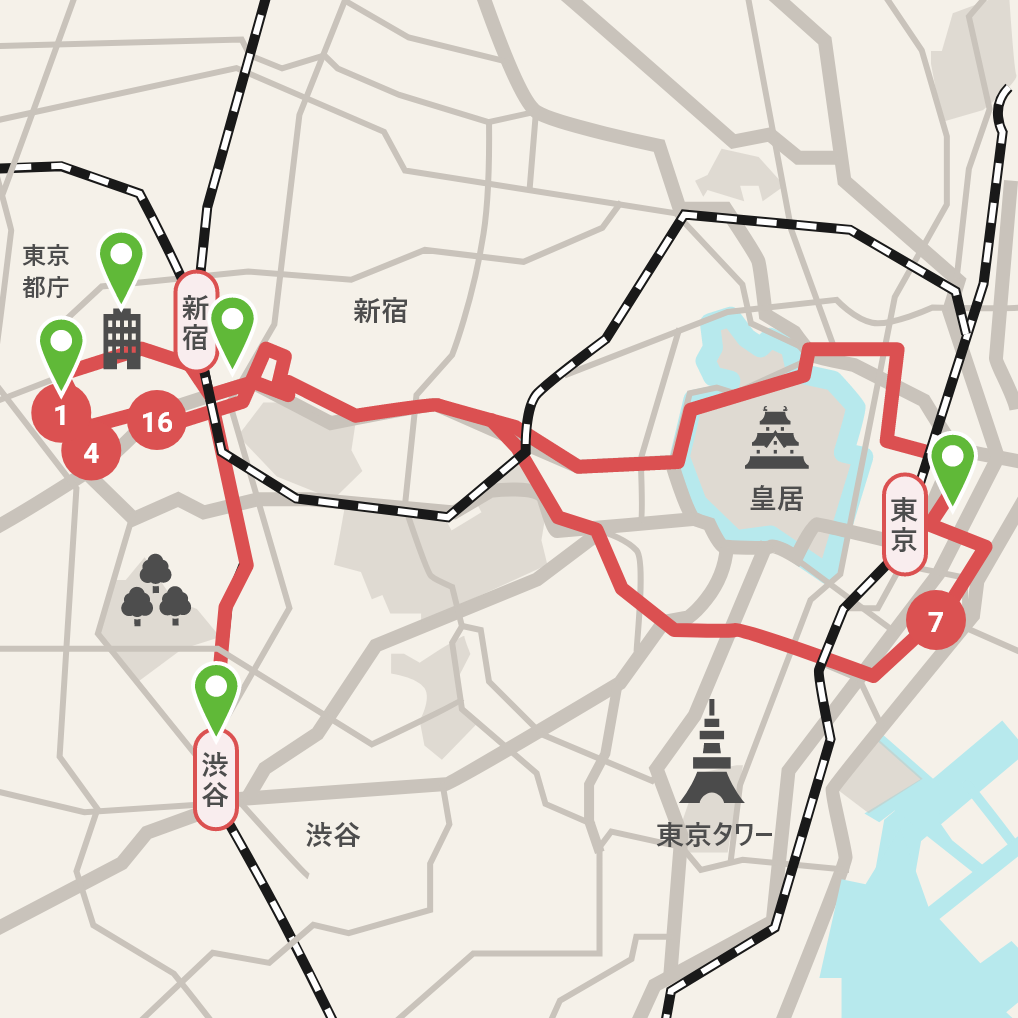
Task: Select the green pin above marker 1
Action: coord(61,346)
